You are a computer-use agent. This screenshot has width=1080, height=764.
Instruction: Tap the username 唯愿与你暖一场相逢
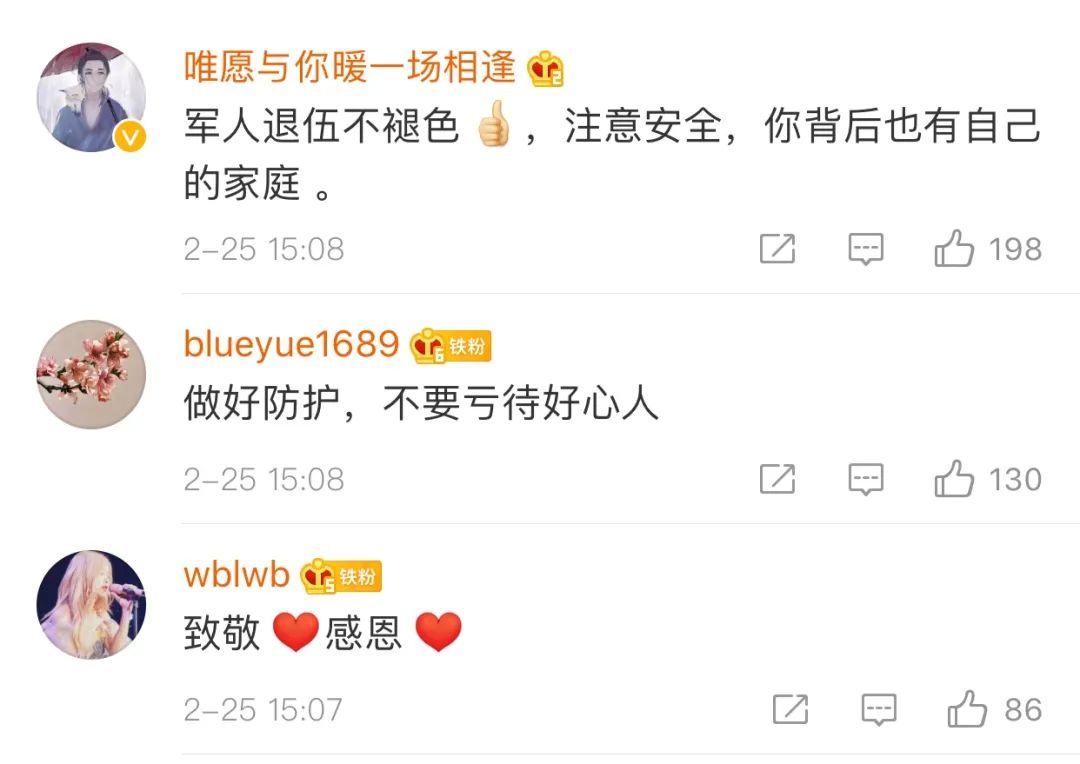pos(350,67)
